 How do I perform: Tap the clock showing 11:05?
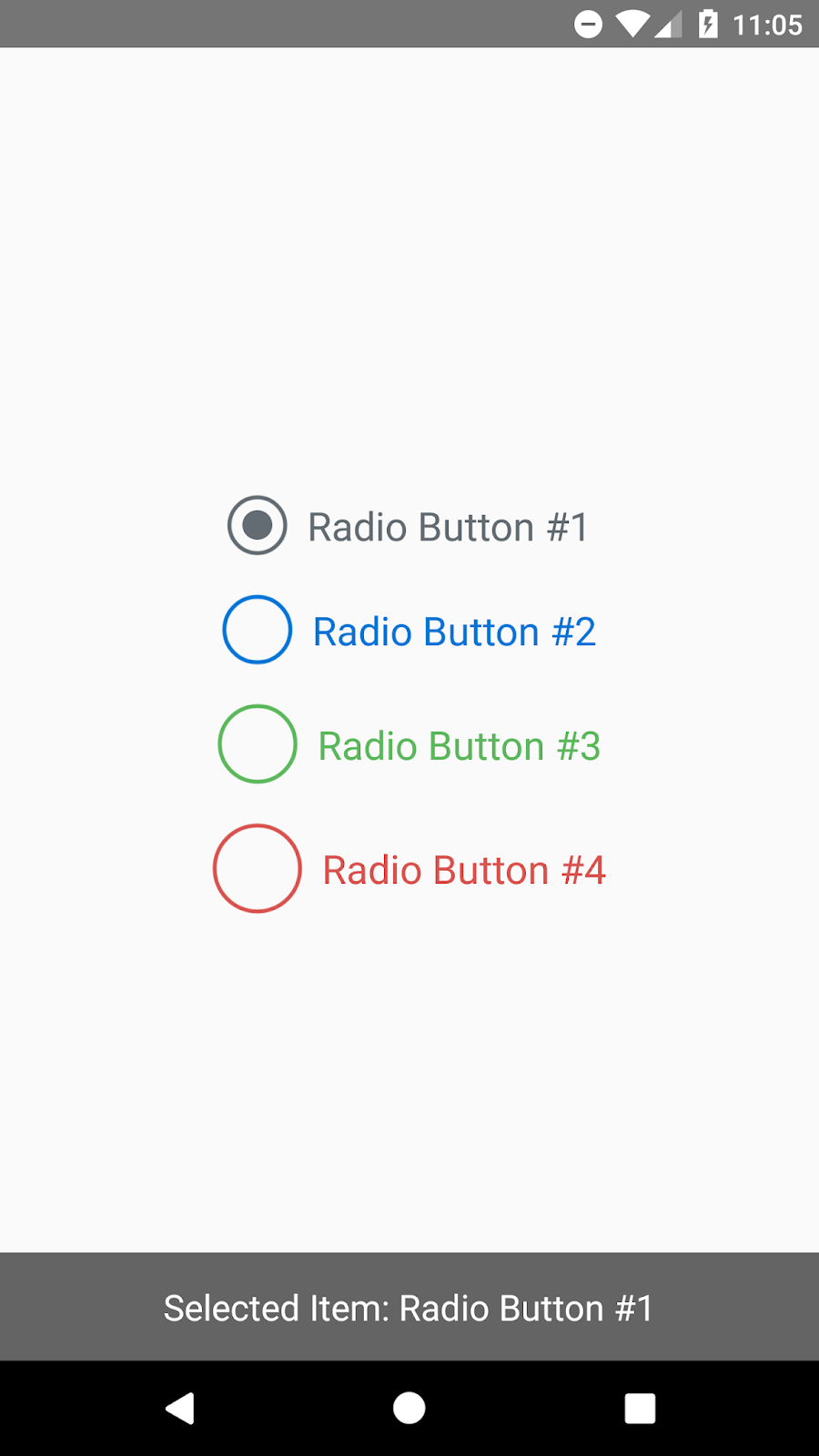point(769,24)
